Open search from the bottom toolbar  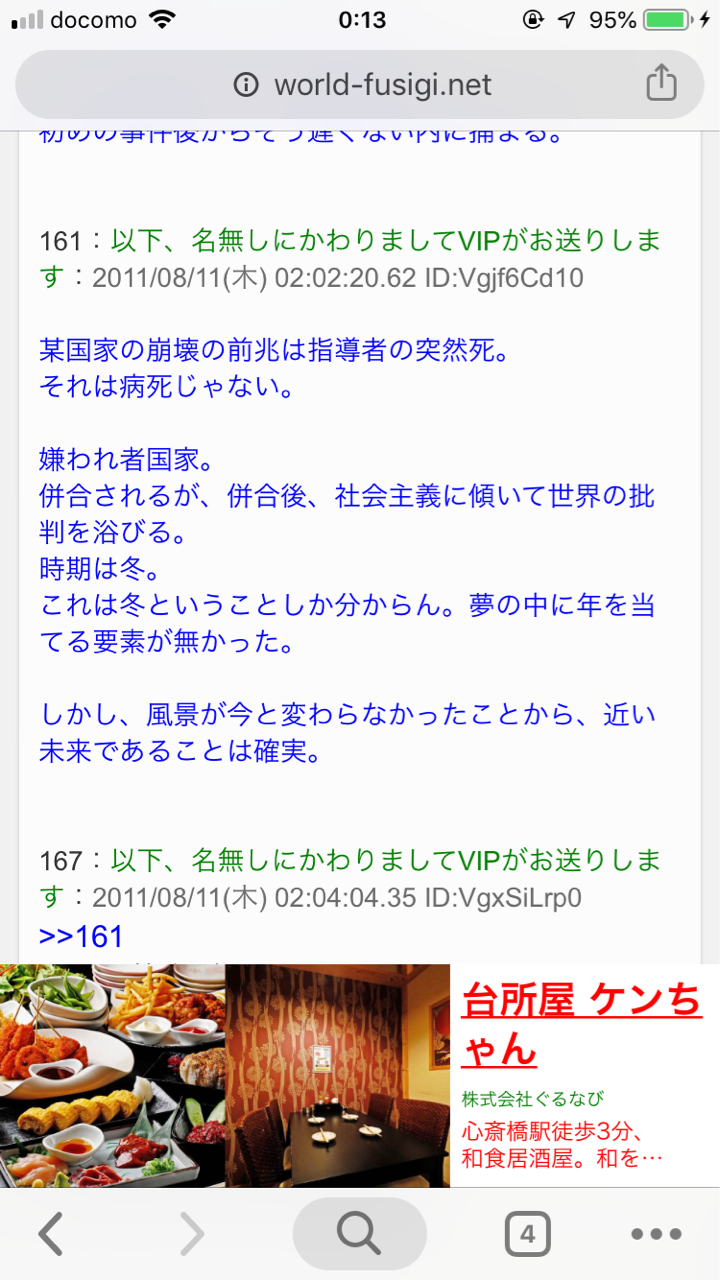tap(359, 1234)
